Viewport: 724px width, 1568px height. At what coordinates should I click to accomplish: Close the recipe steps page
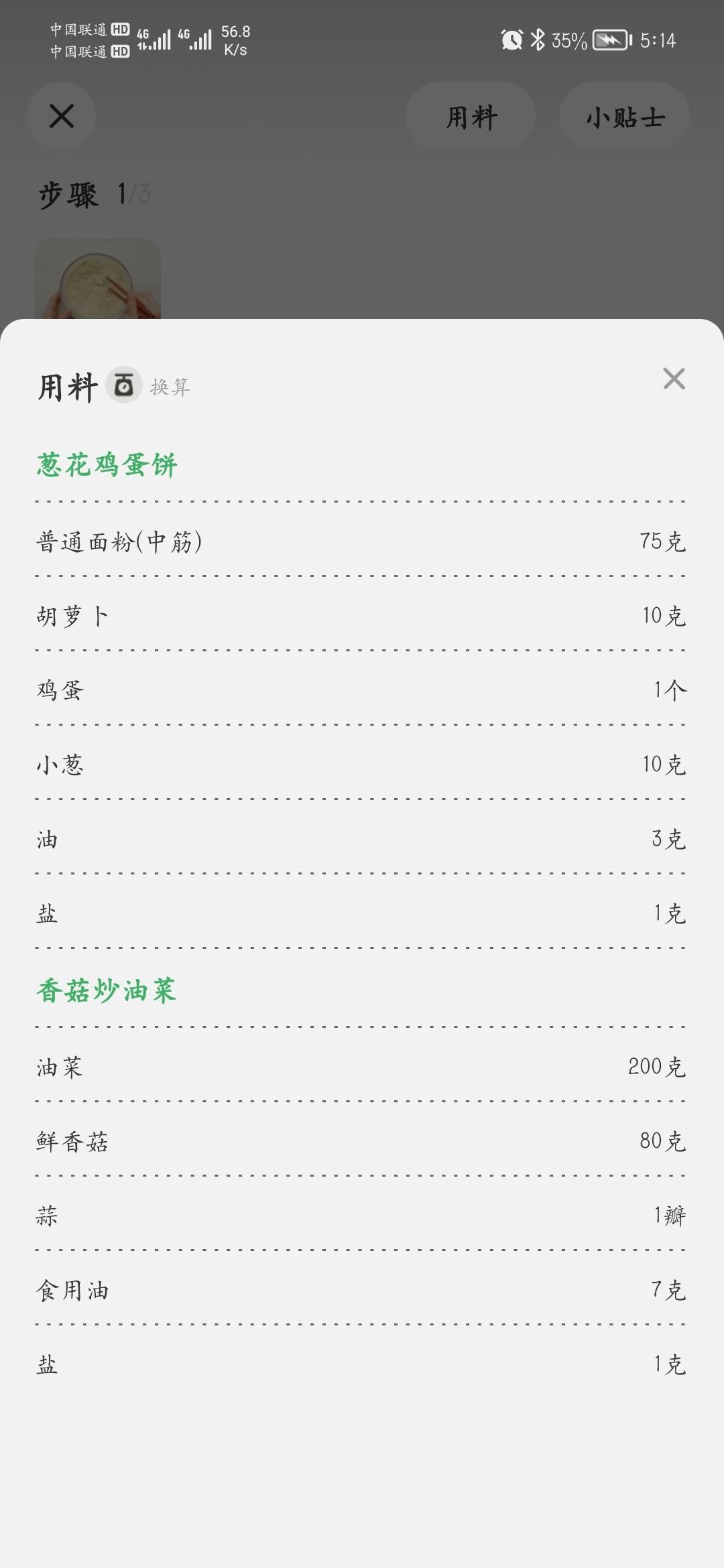coord(62,117)
